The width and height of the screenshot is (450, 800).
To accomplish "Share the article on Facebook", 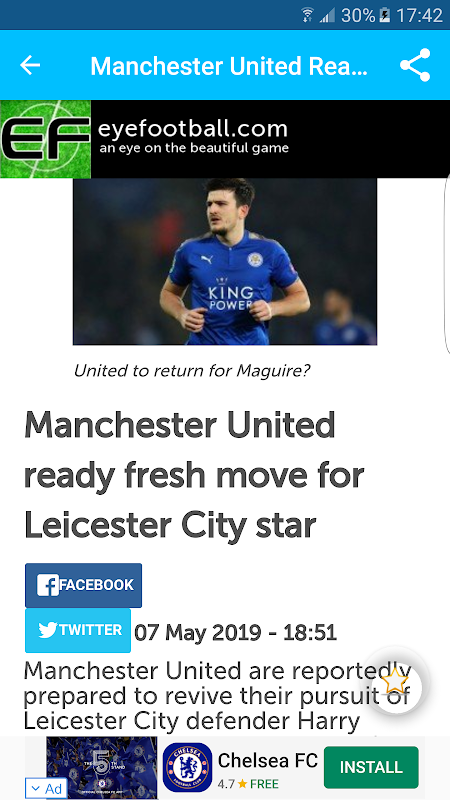I will pos(84,585).
